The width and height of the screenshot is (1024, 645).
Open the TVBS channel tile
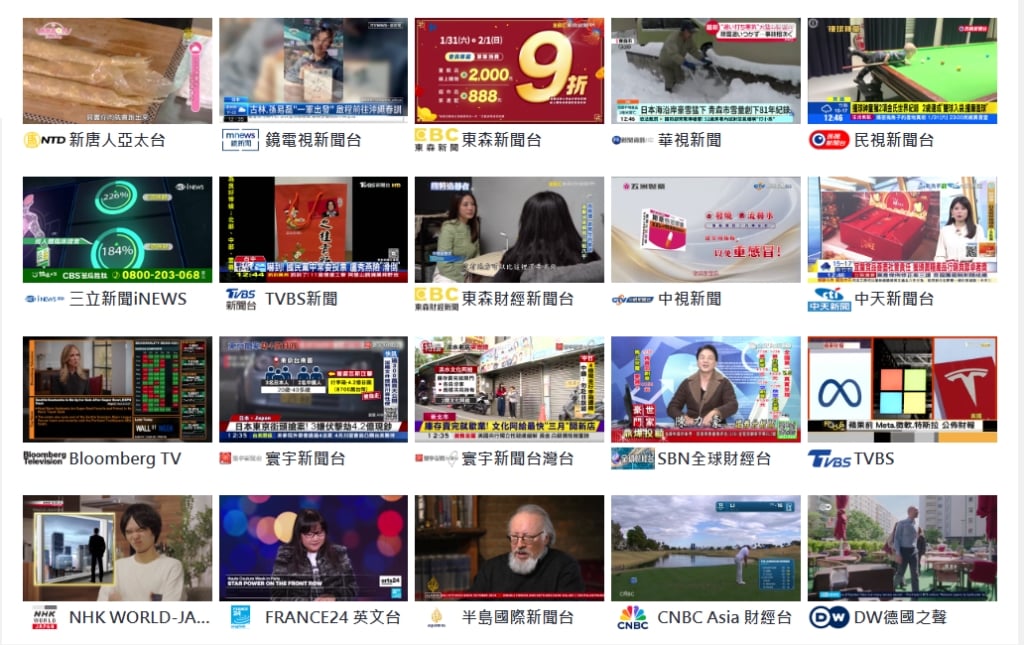[x=901, y=389]
